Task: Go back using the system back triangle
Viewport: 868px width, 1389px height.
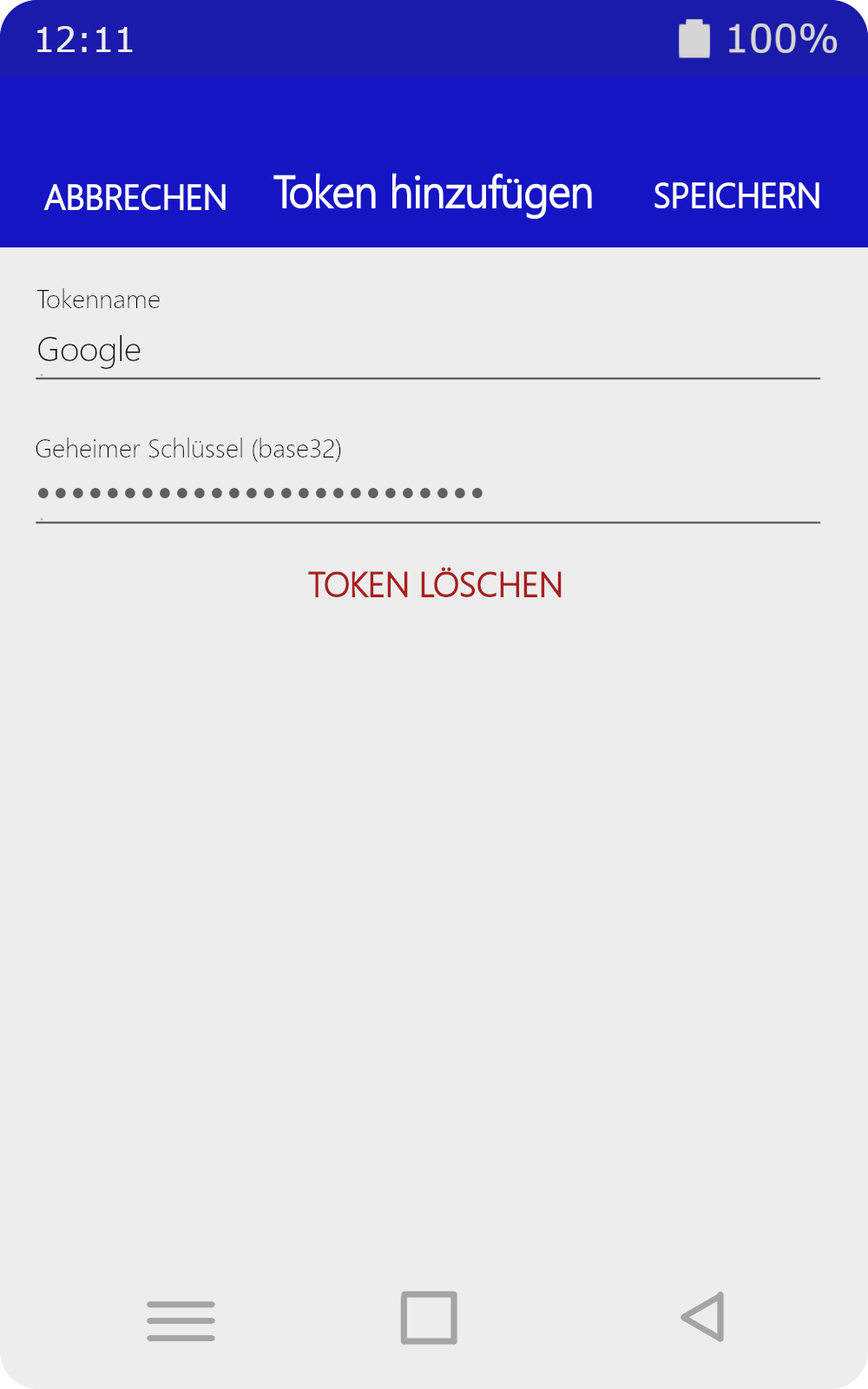Action: (x=703, y=1317)
